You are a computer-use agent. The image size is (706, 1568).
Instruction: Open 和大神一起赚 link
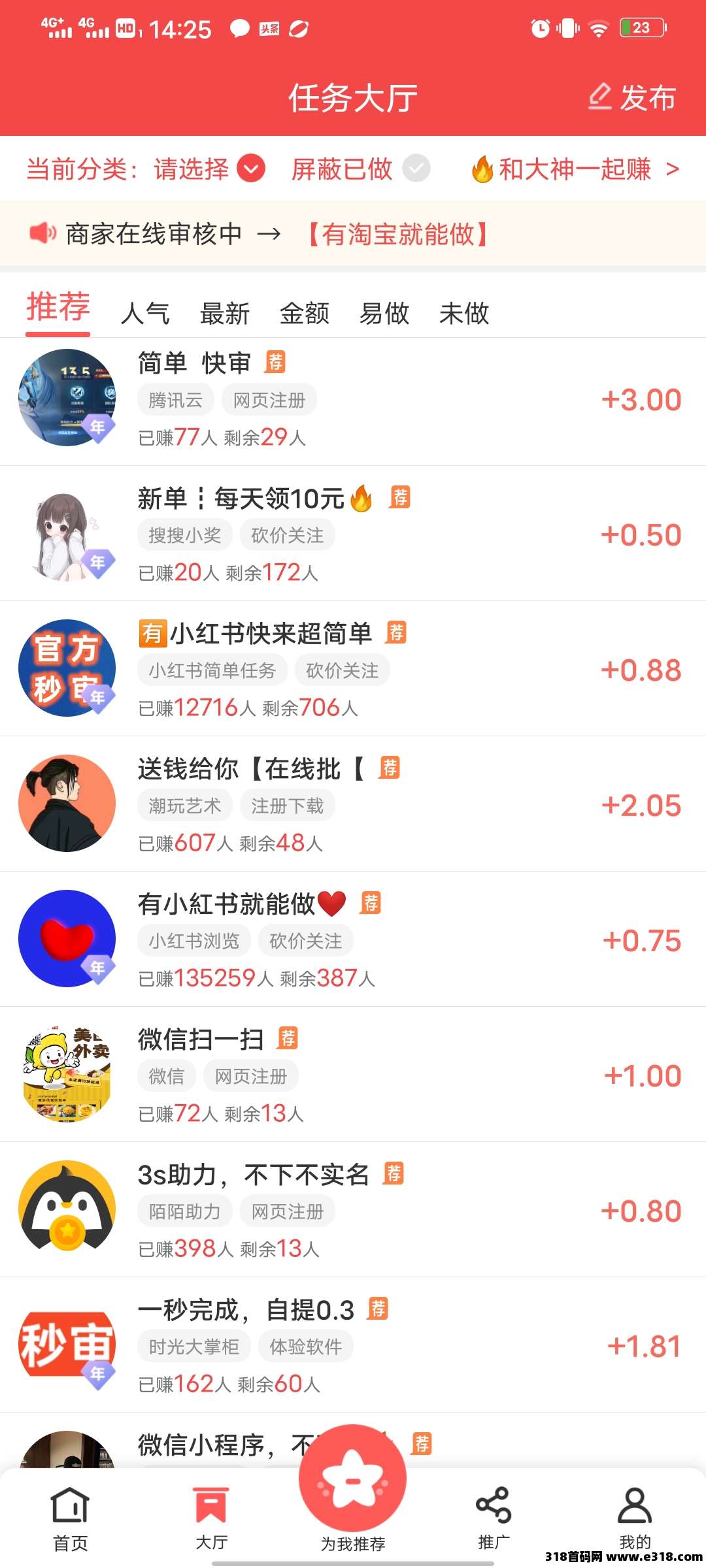(575, 169)
